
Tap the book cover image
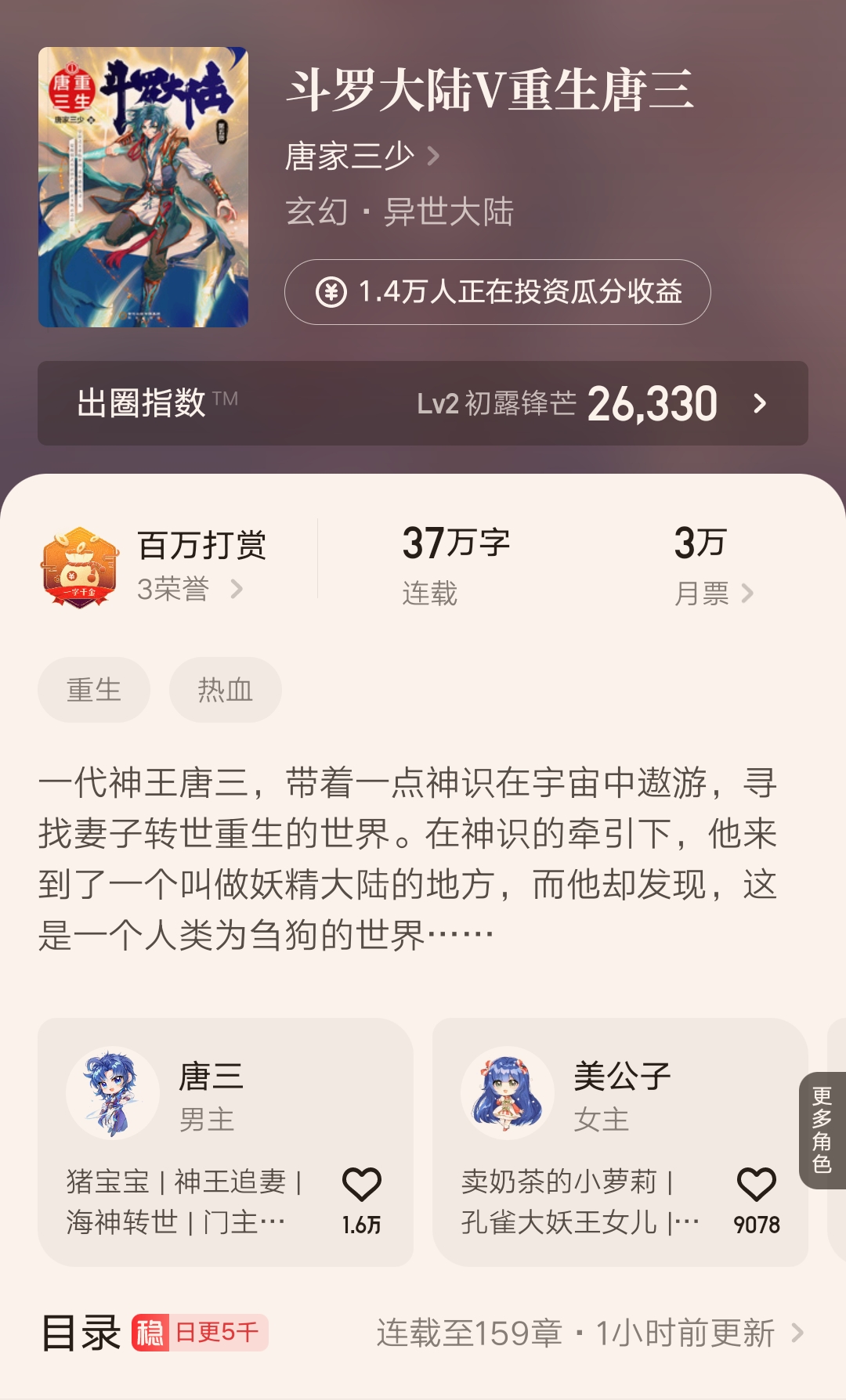coord(143,187)
